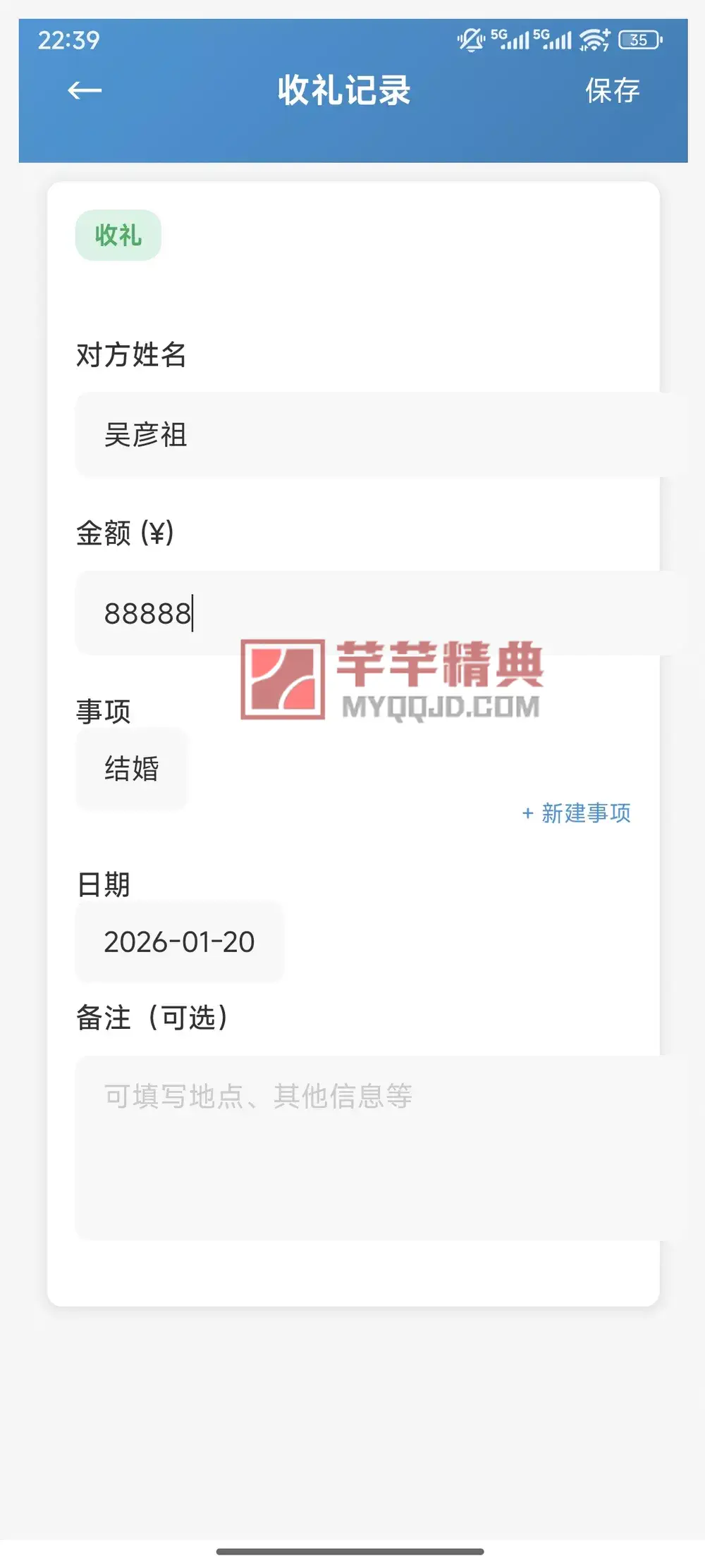Tap 保存 to save the record
The image size is (705, 1568).
pos(613,90)
